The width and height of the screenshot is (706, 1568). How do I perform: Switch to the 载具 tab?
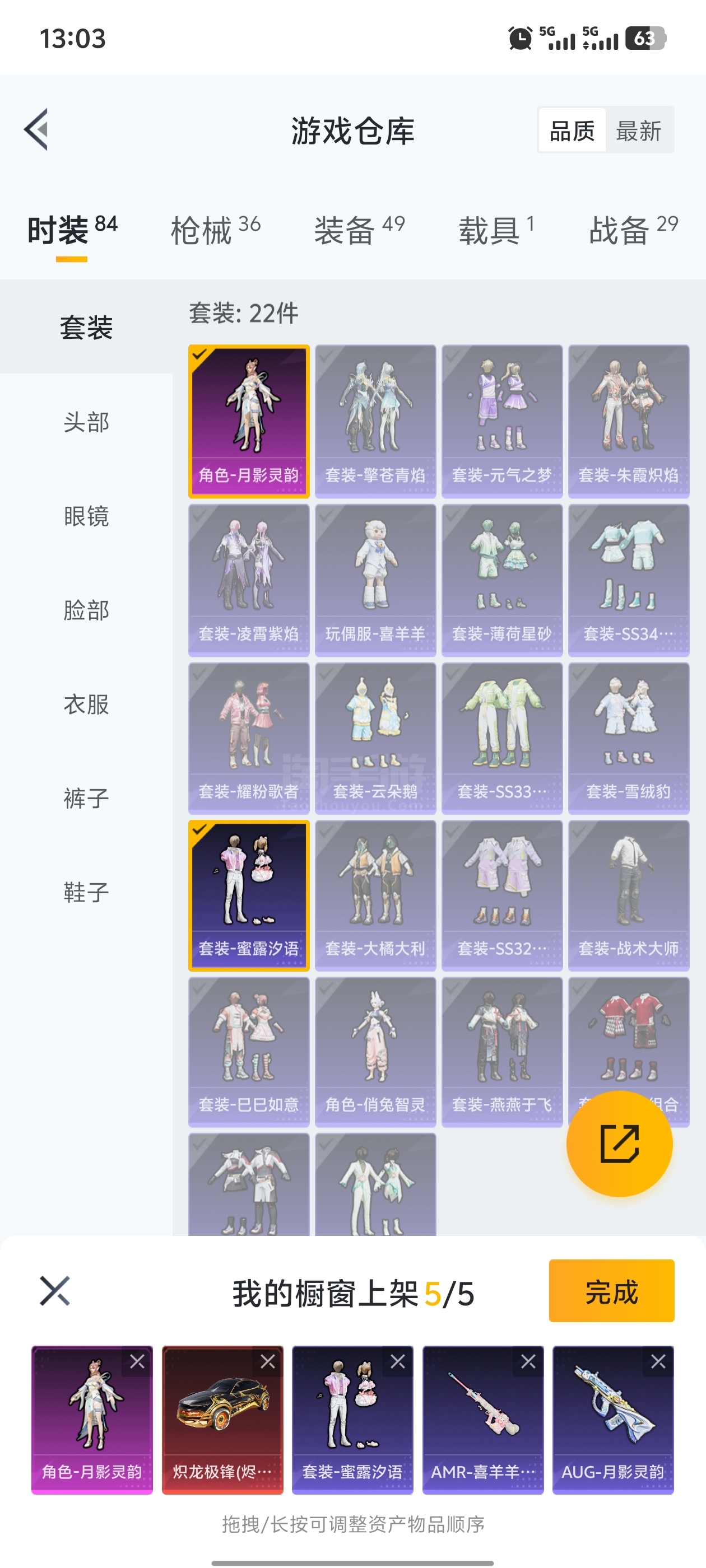click(496, 230)
